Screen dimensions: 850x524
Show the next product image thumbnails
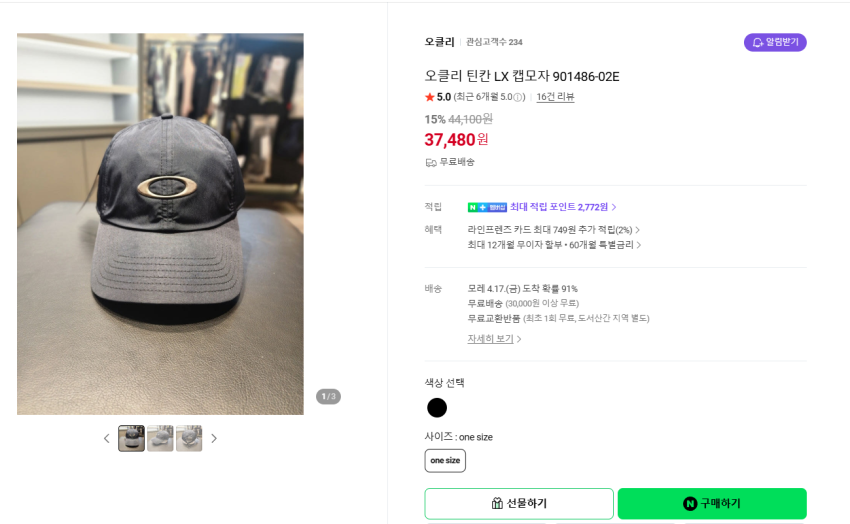coord(214,438)
